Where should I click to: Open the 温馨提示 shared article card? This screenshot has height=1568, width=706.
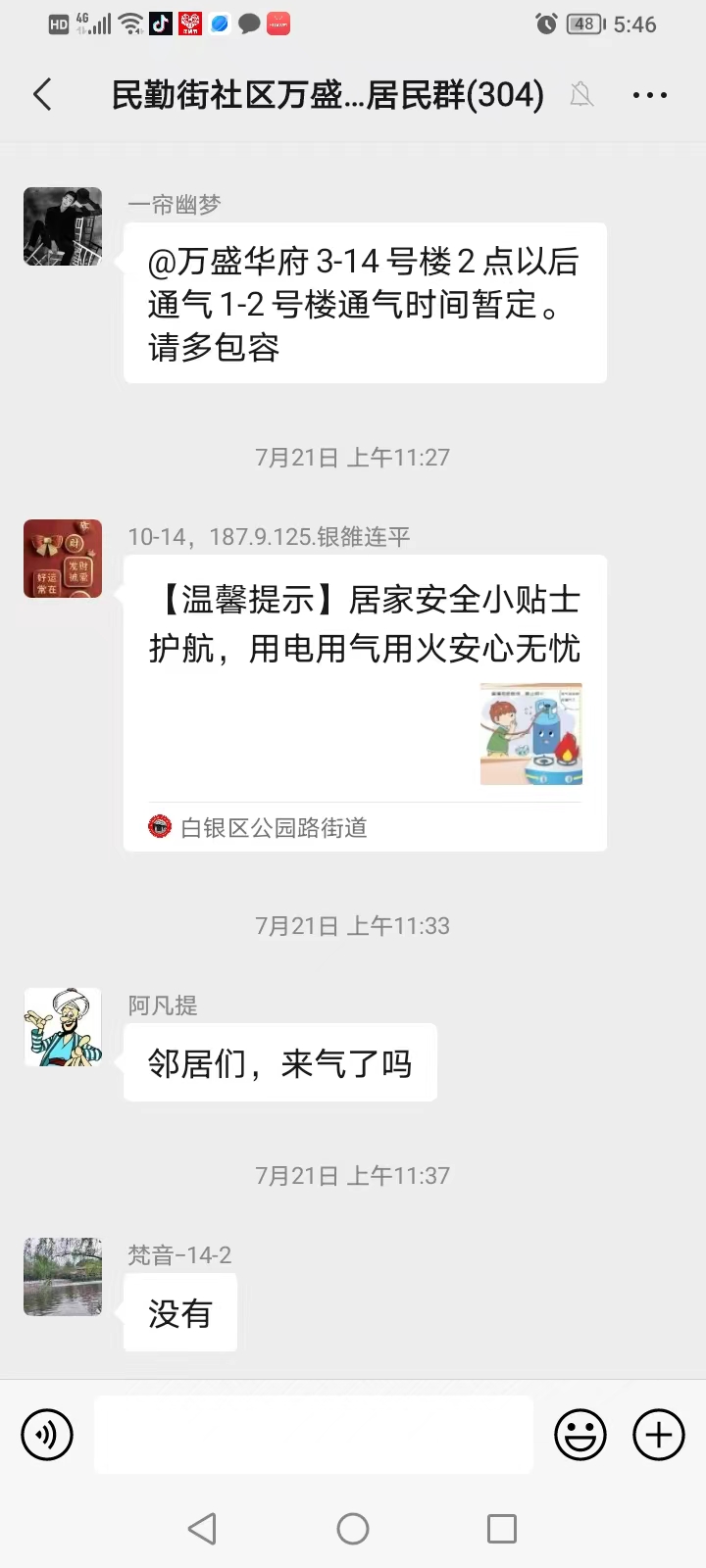click(x=365, y=701)
